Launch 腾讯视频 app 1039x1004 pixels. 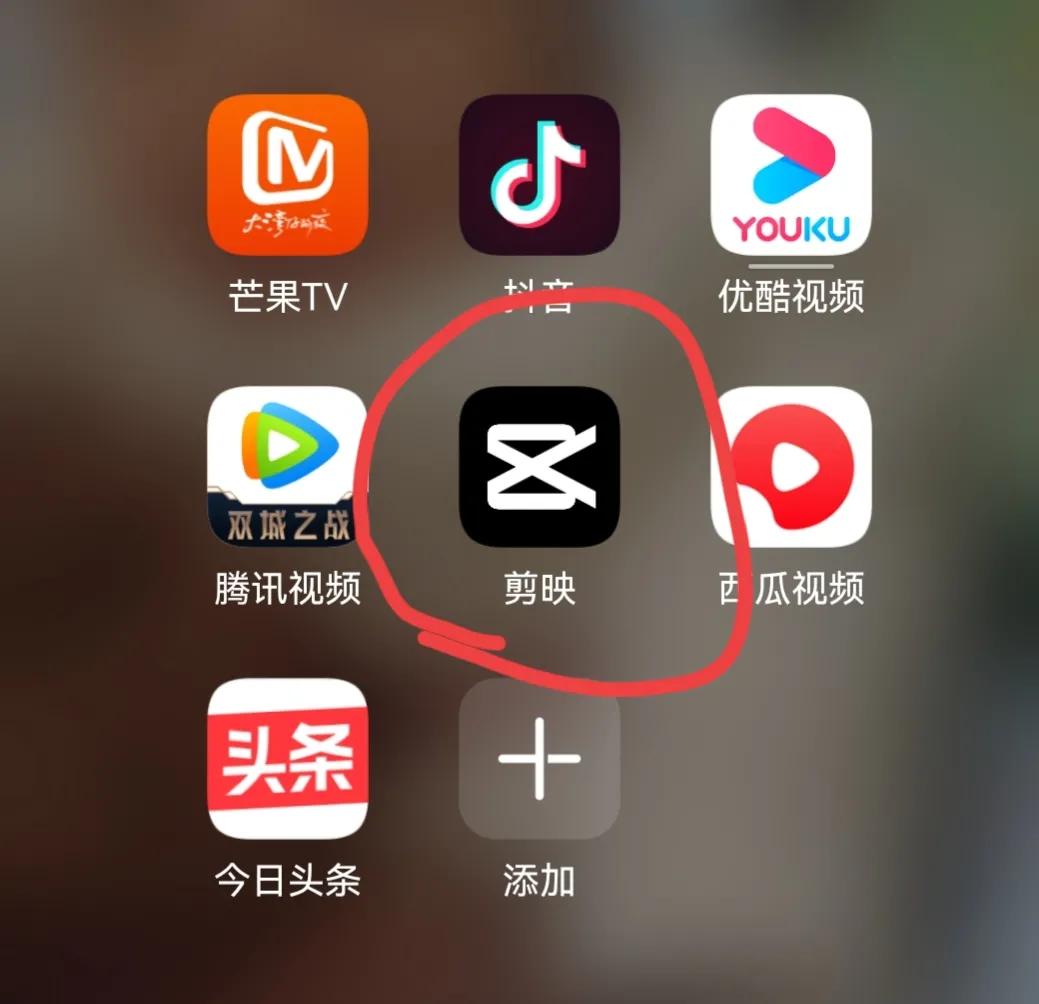click(287, 466)
